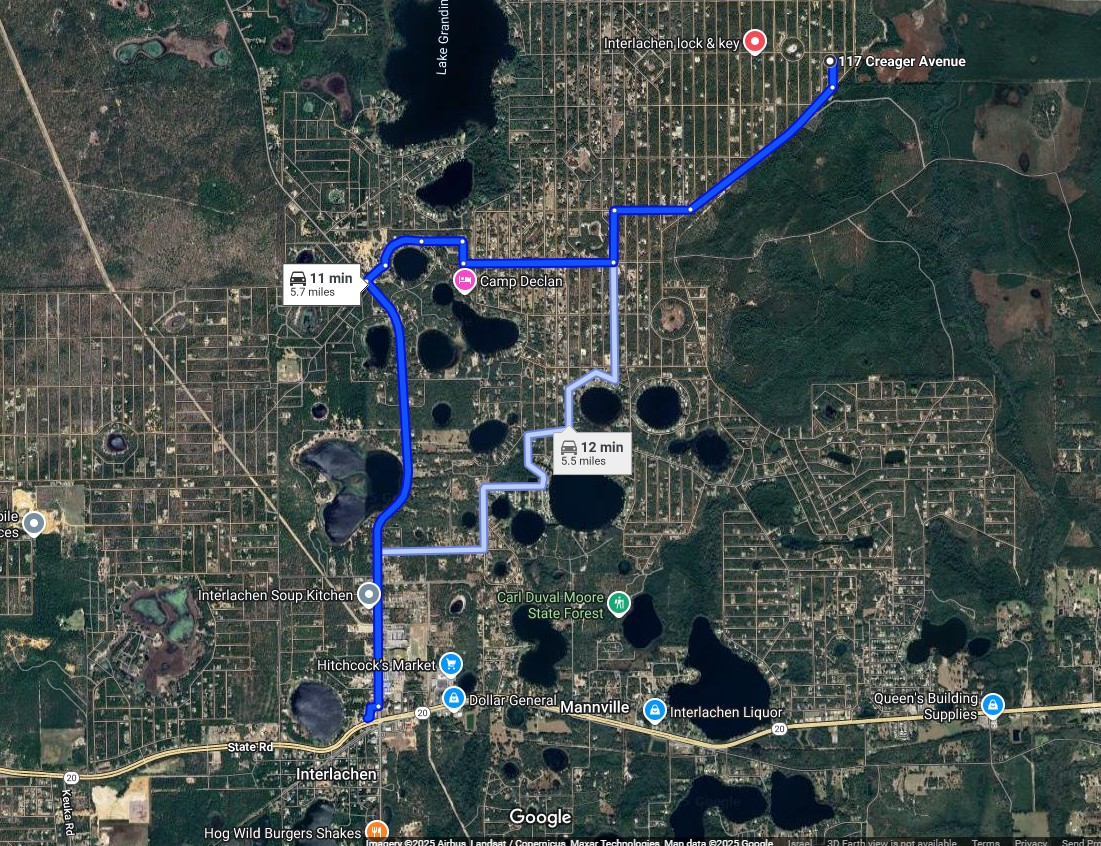The width and height of the screenshot is (1101, 846).
Task: Tap the 117 Creager Avenue destination point
Action: 830,62
